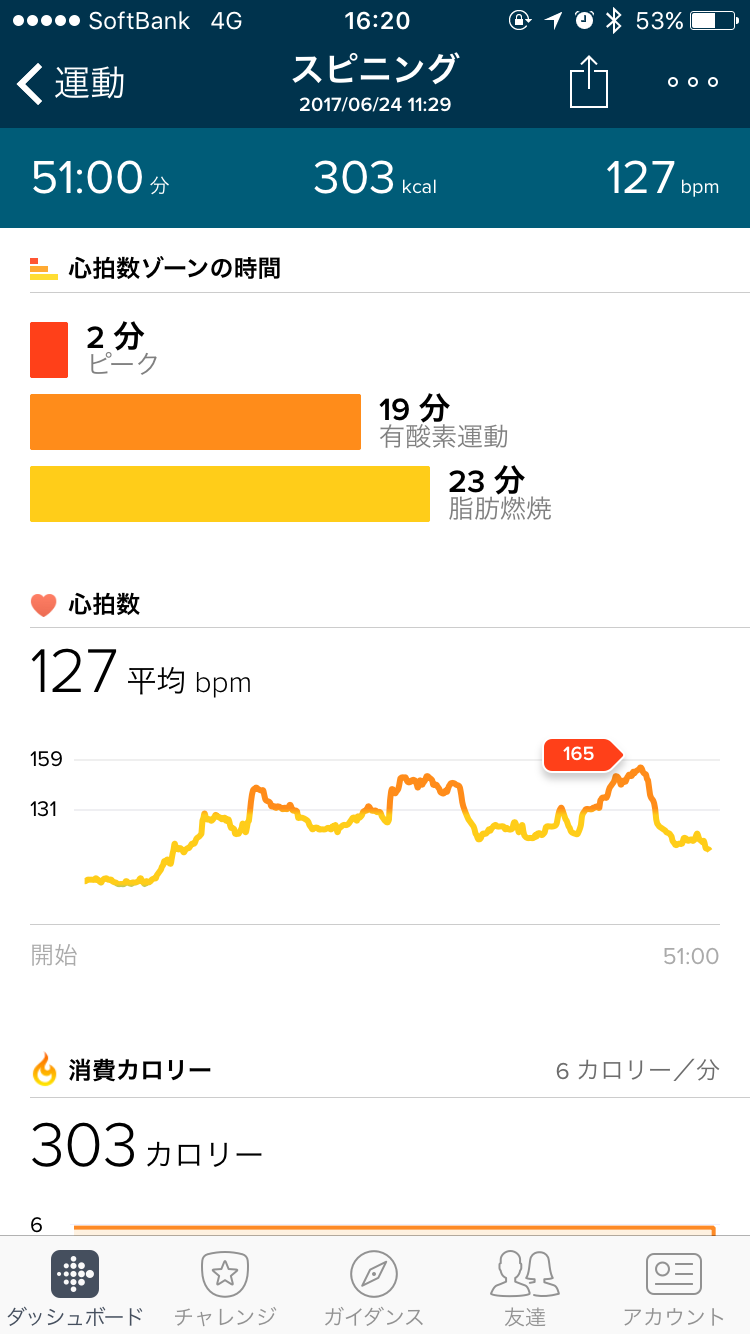Go back to the 運動 list
Viewport: 750px width, 1334px height.
click(x=70, y=83)
